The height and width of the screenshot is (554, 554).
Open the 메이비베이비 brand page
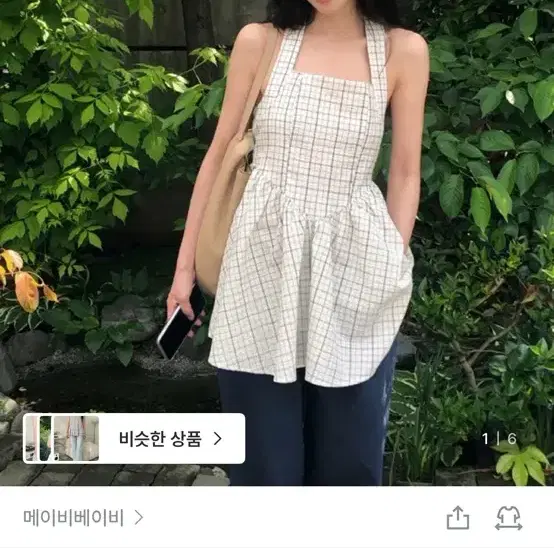83,518
